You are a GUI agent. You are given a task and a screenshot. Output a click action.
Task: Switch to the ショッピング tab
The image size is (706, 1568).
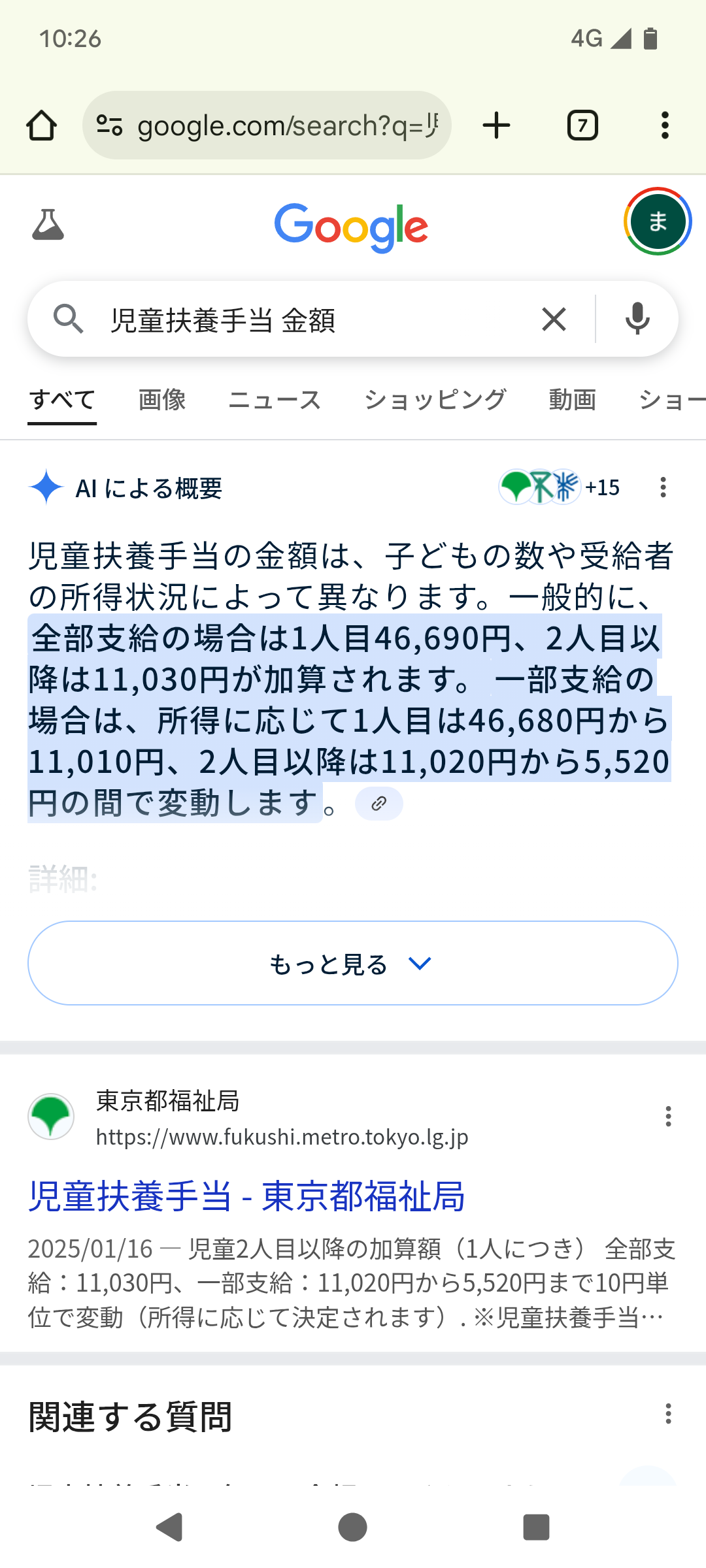point(435,400)
